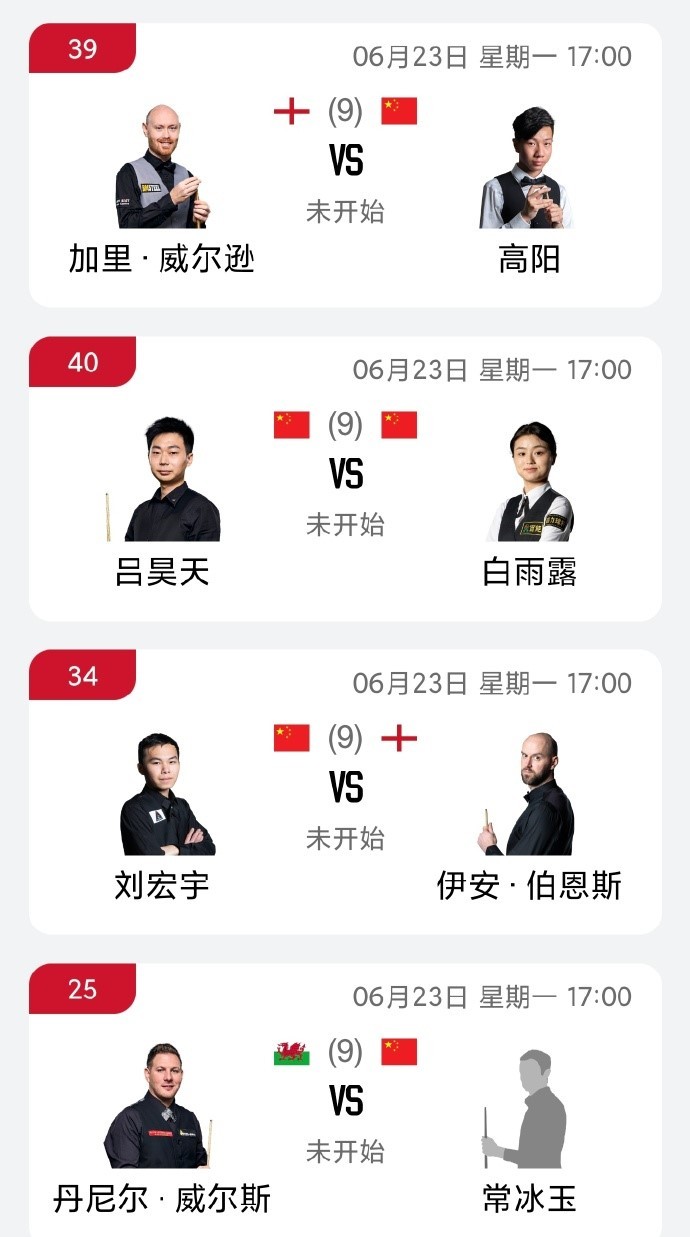Open match 40 吕昊天 vs 白雨露
Screen dimensions: 690x1237
pos(345,478)
